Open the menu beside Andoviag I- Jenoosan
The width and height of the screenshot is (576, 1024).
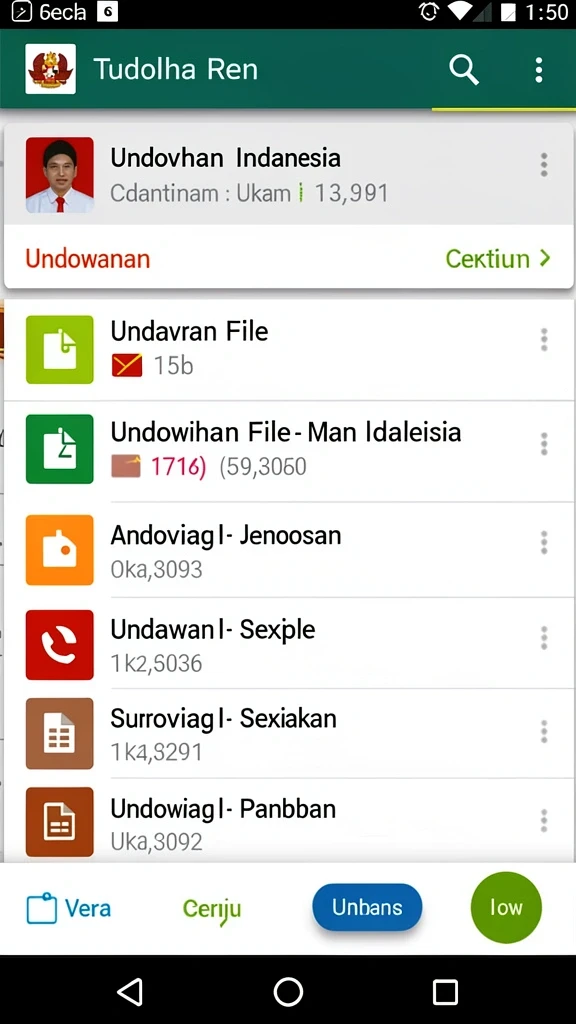pyautogui.click(x=543, y=542)
